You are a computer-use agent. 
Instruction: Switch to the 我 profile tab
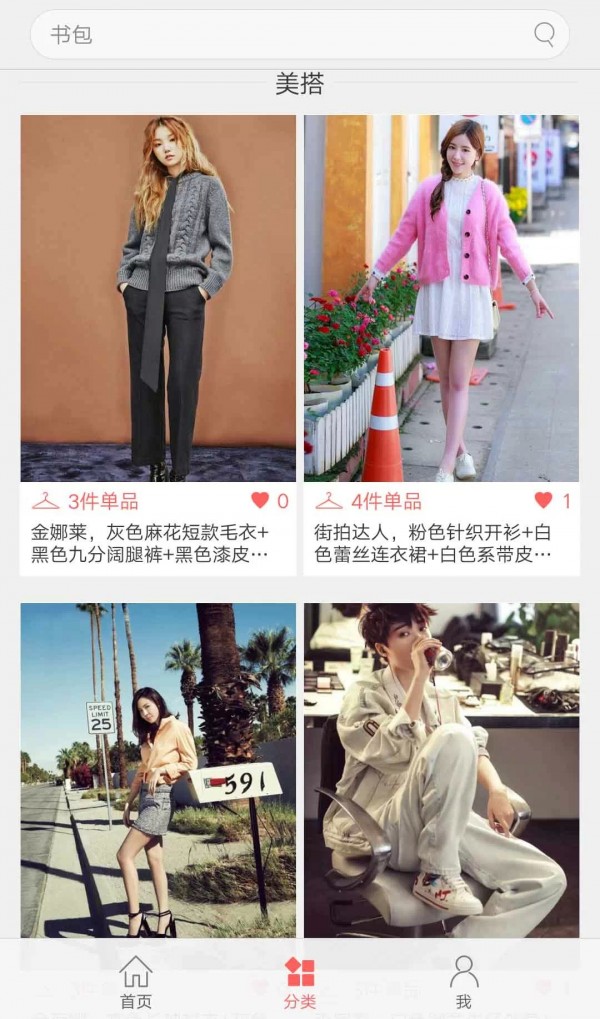click(463, 982)
